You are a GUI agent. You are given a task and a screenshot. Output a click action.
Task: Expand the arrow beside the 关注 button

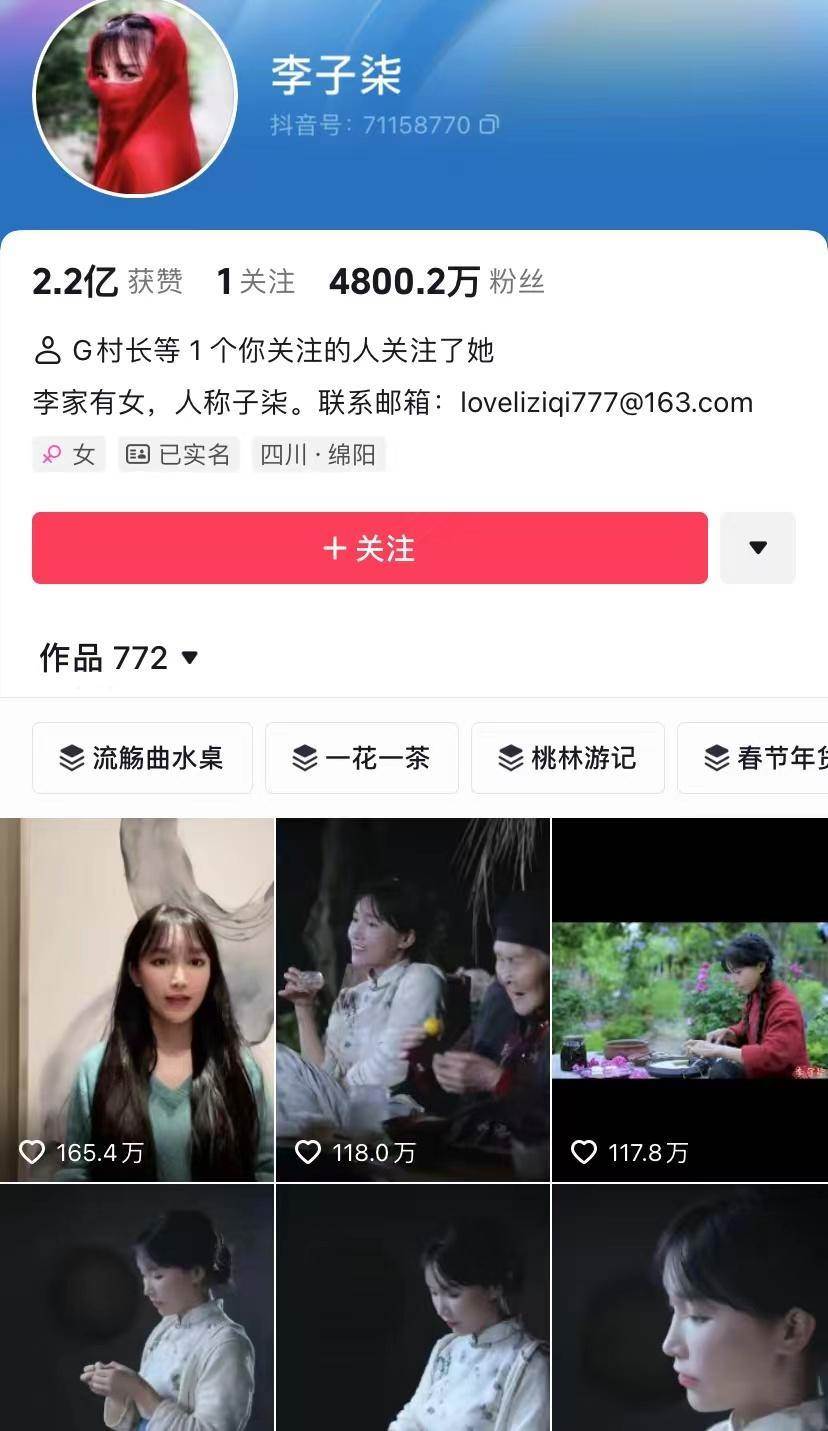click(757, 548)
